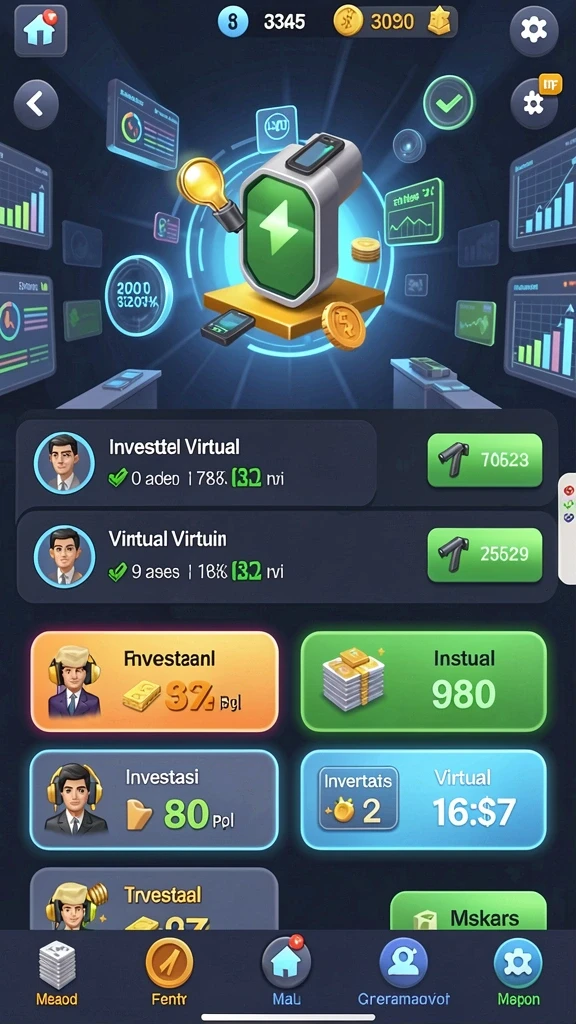Switch to the Greramaovot tab
This screenshot has width=576, height=1024.
tap(404, 972)
